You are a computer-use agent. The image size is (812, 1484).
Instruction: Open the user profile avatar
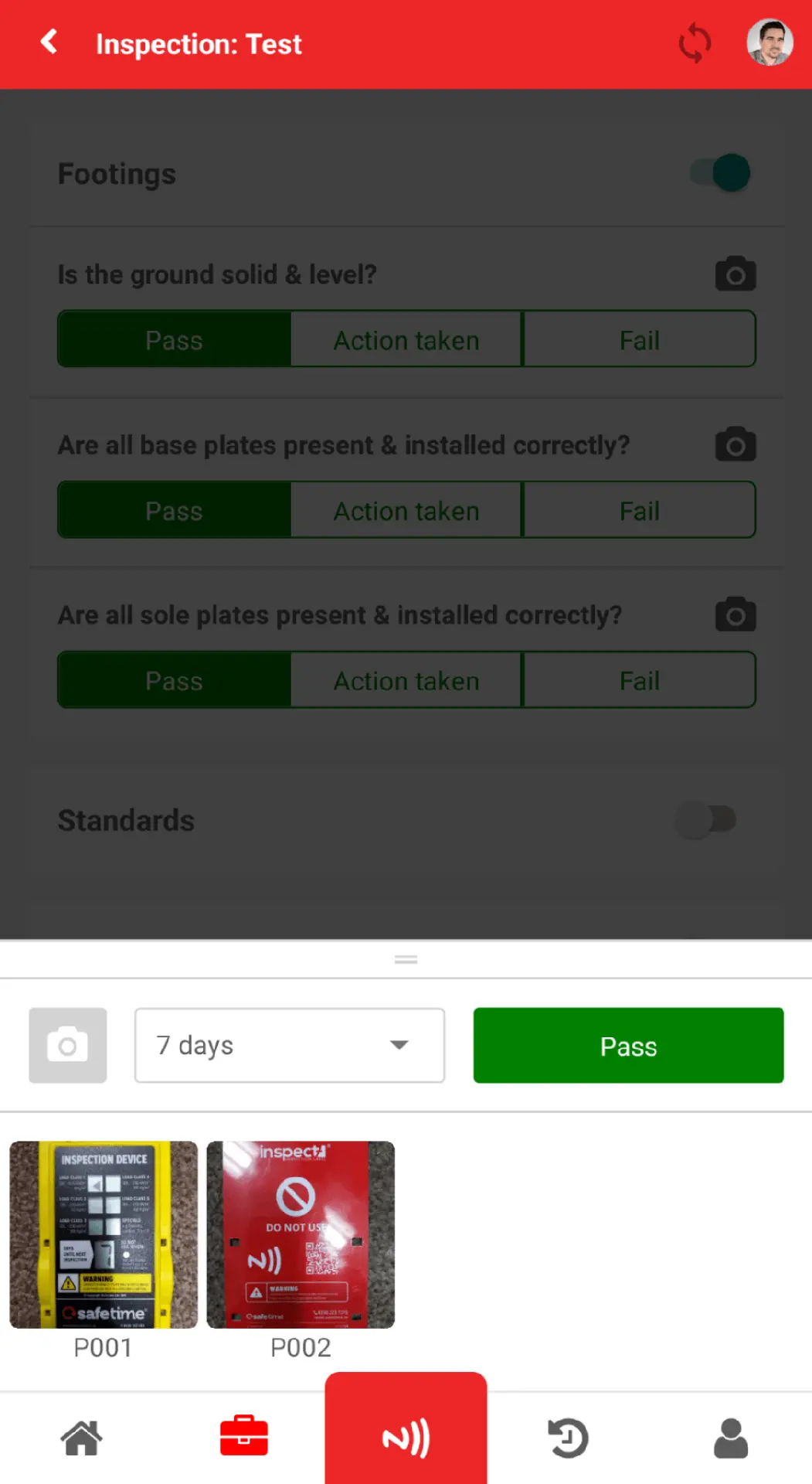coord(770,43)
